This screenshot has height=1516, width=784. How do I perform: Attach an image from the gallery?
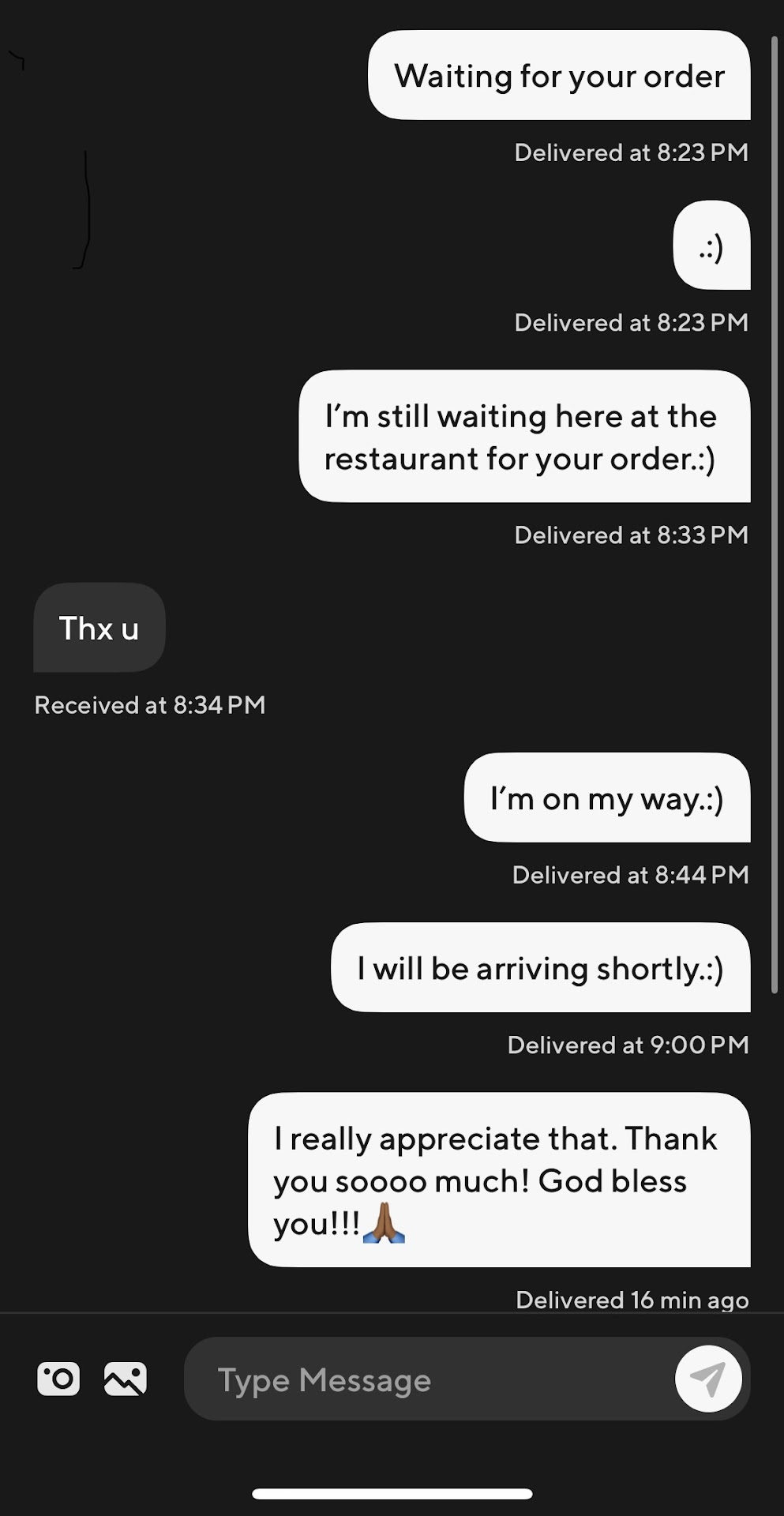[x=126, y=1379]
